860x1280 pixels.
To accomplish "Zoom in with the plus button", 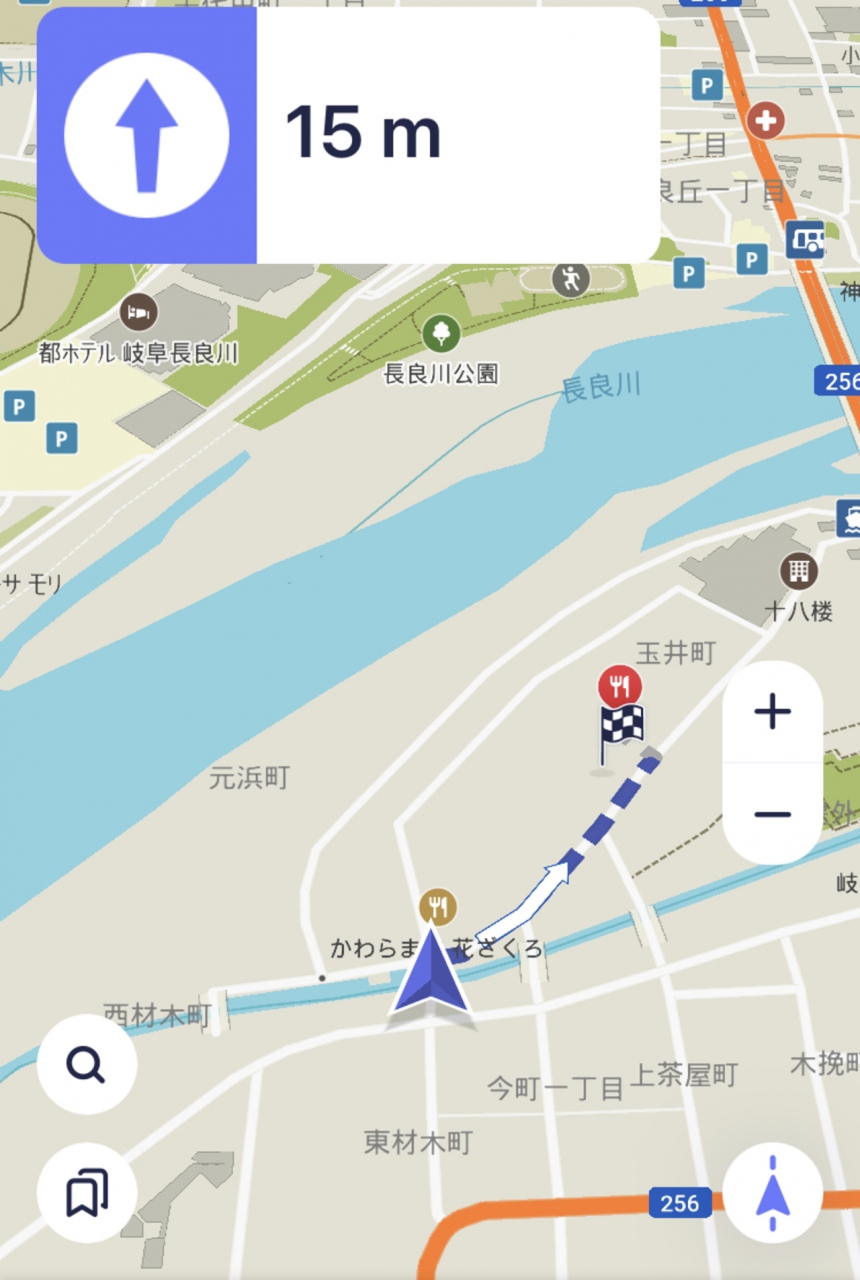I will tap(772, 713).
